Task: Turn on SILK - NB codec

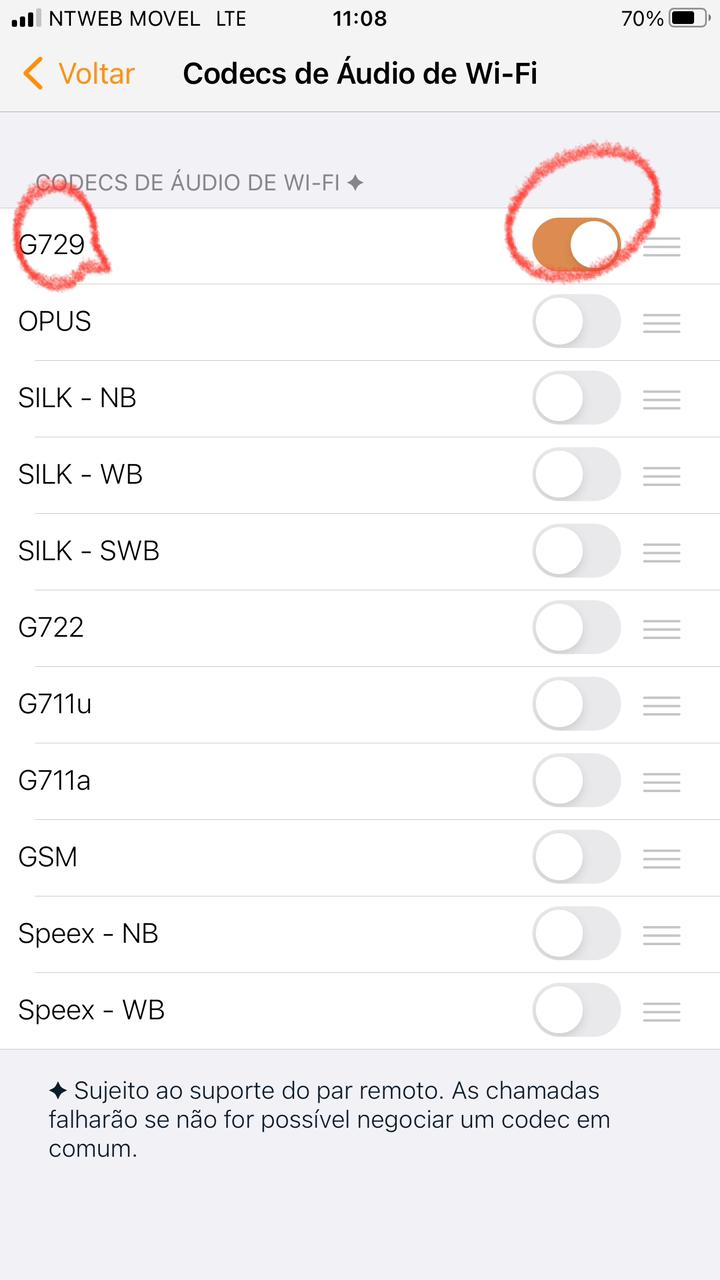Action: pos(577,398)
